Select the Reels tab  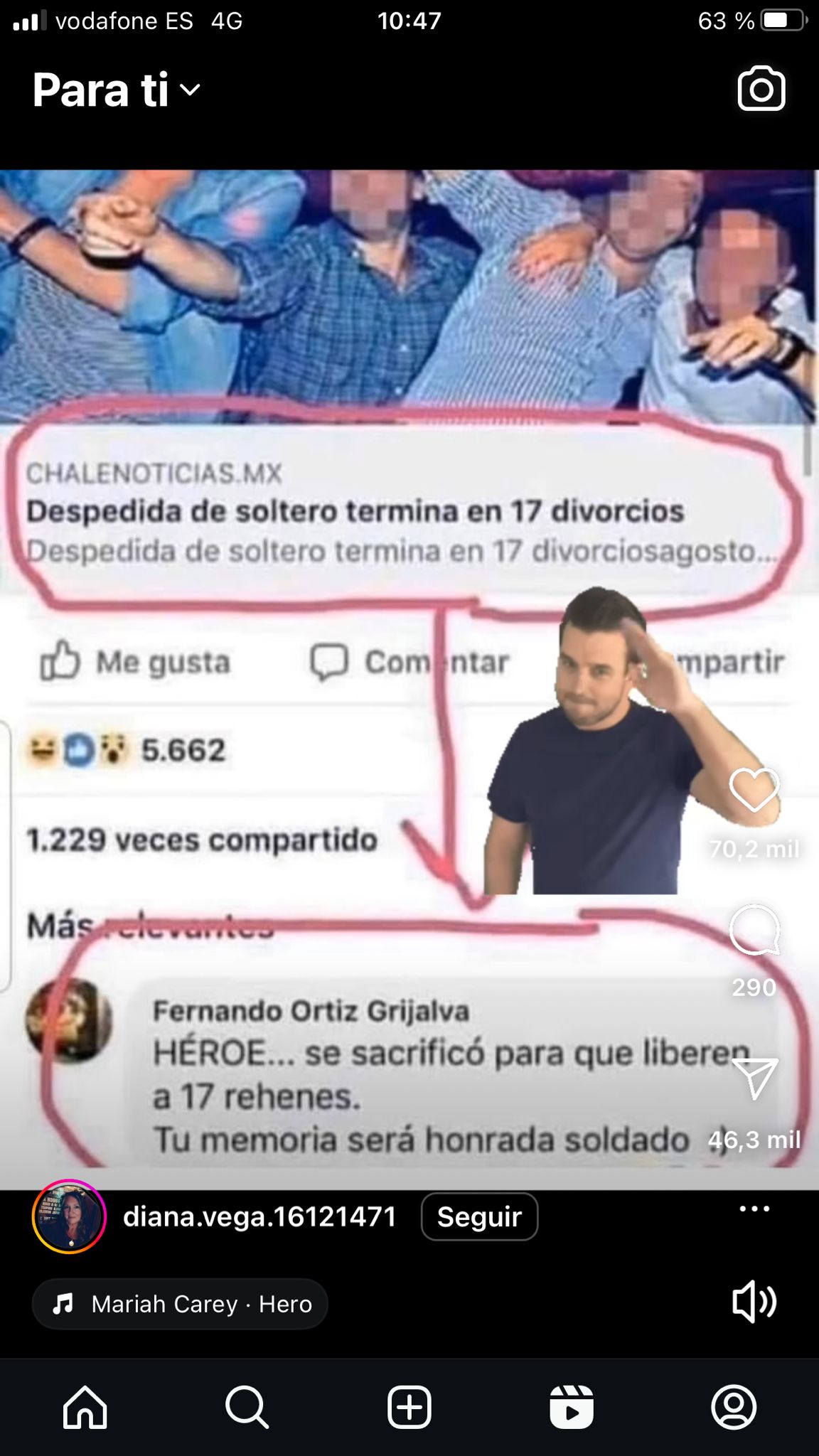click(572, 1407)
